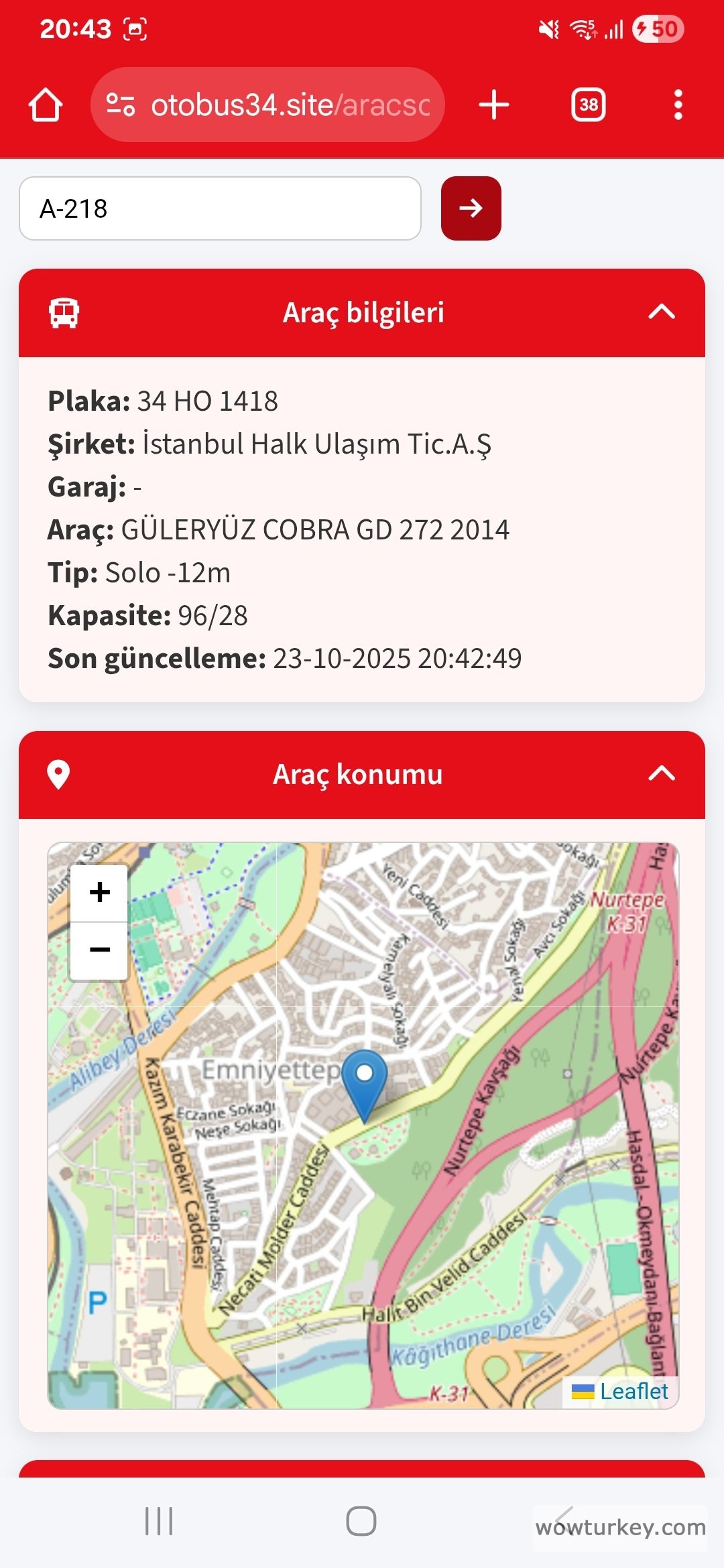Open the browser overflow menu

pos(678,105)
